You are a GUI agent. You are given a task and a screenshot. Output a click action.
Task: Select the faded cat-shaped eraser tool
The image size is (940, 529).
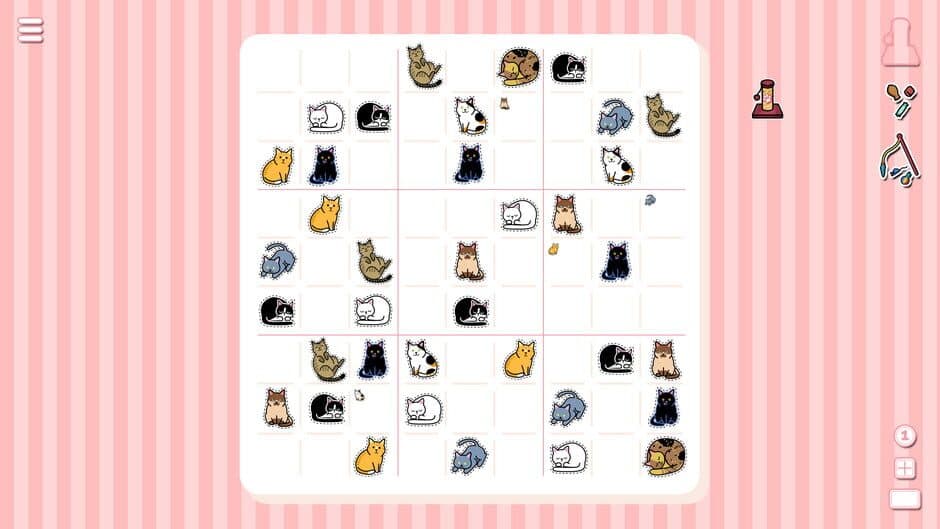(x=900, y=44)
